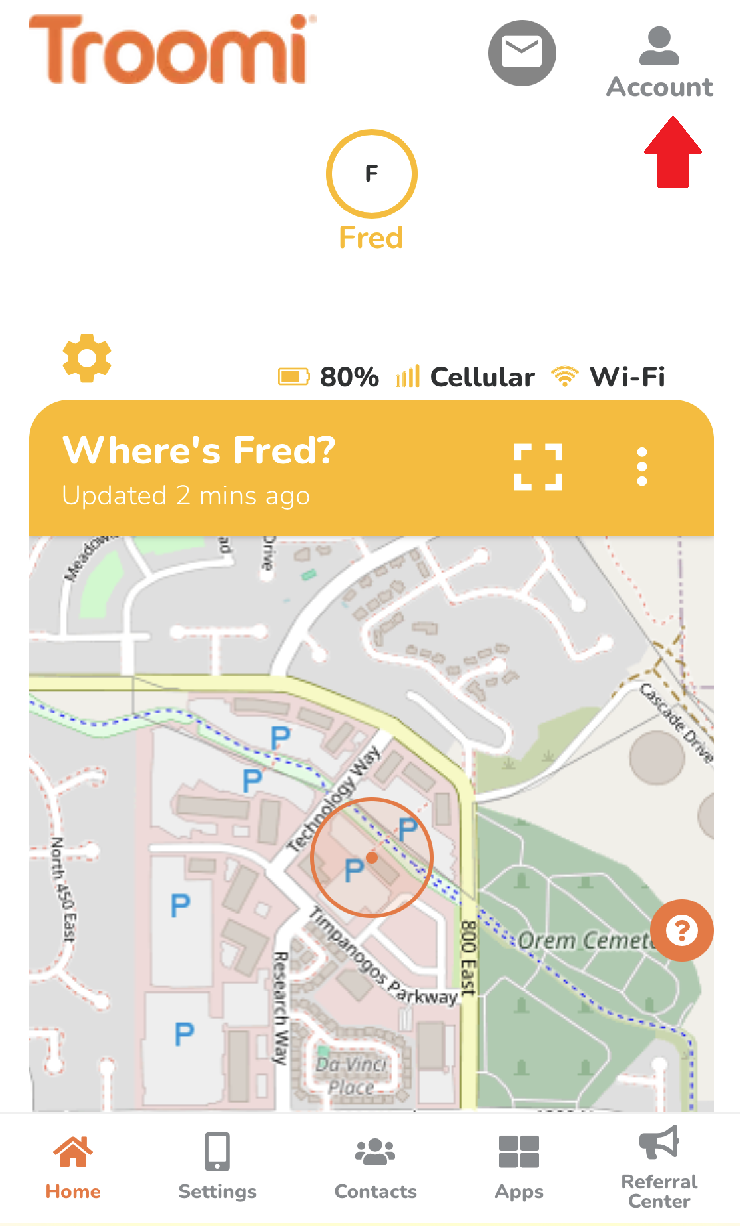This screenshot has width=740, height=1226.
Task: View the Apps tab
Action: 519,1167
